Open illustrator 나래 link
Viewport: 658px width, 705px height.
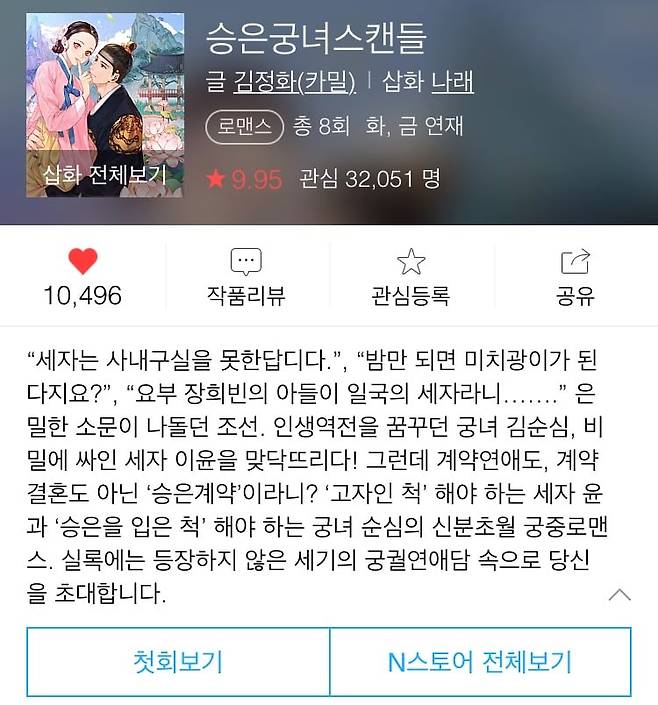pos(452,82)
